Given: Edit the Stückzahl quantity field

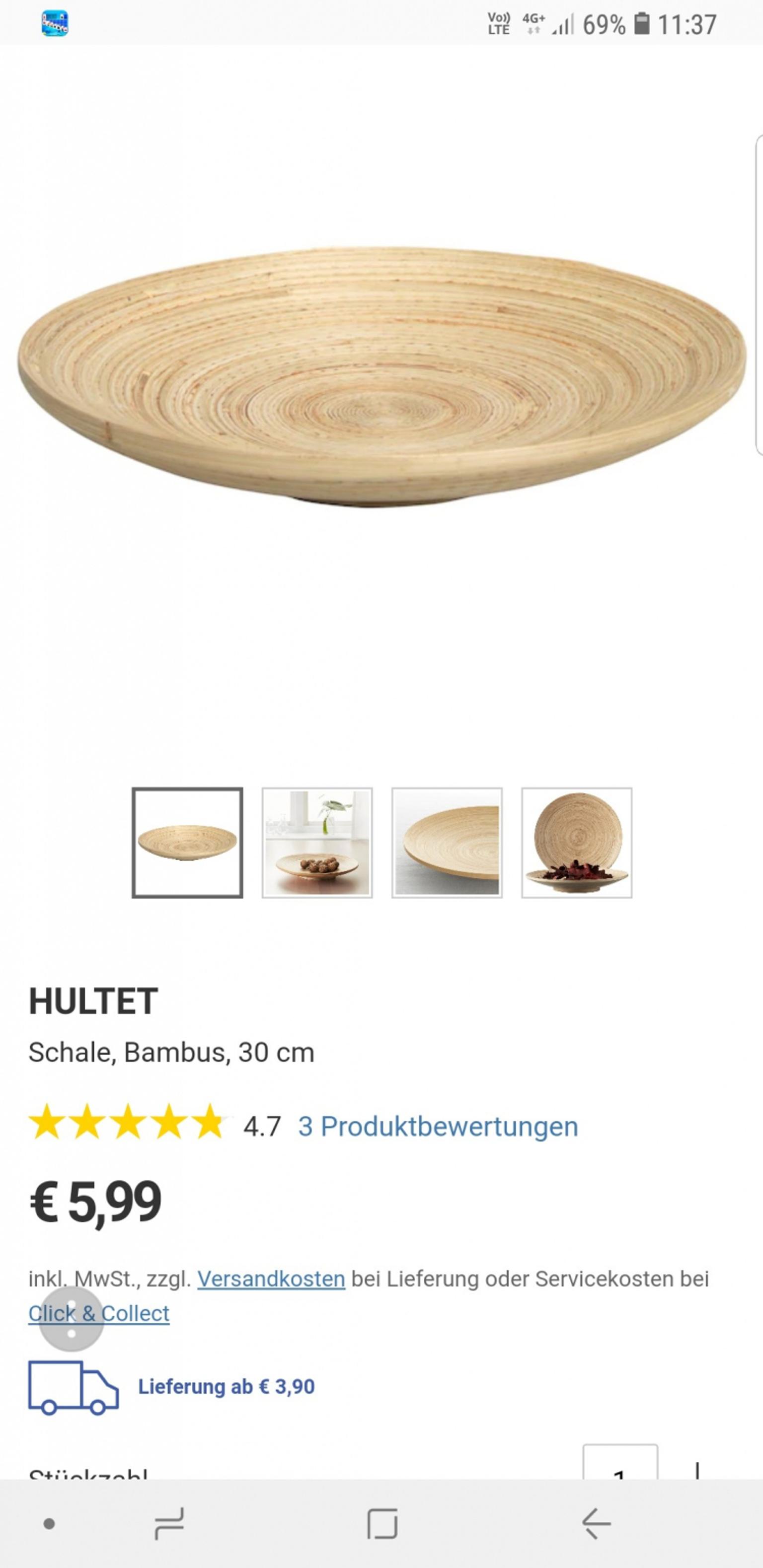Looking at the screenshot, I should coord(620,1463).
